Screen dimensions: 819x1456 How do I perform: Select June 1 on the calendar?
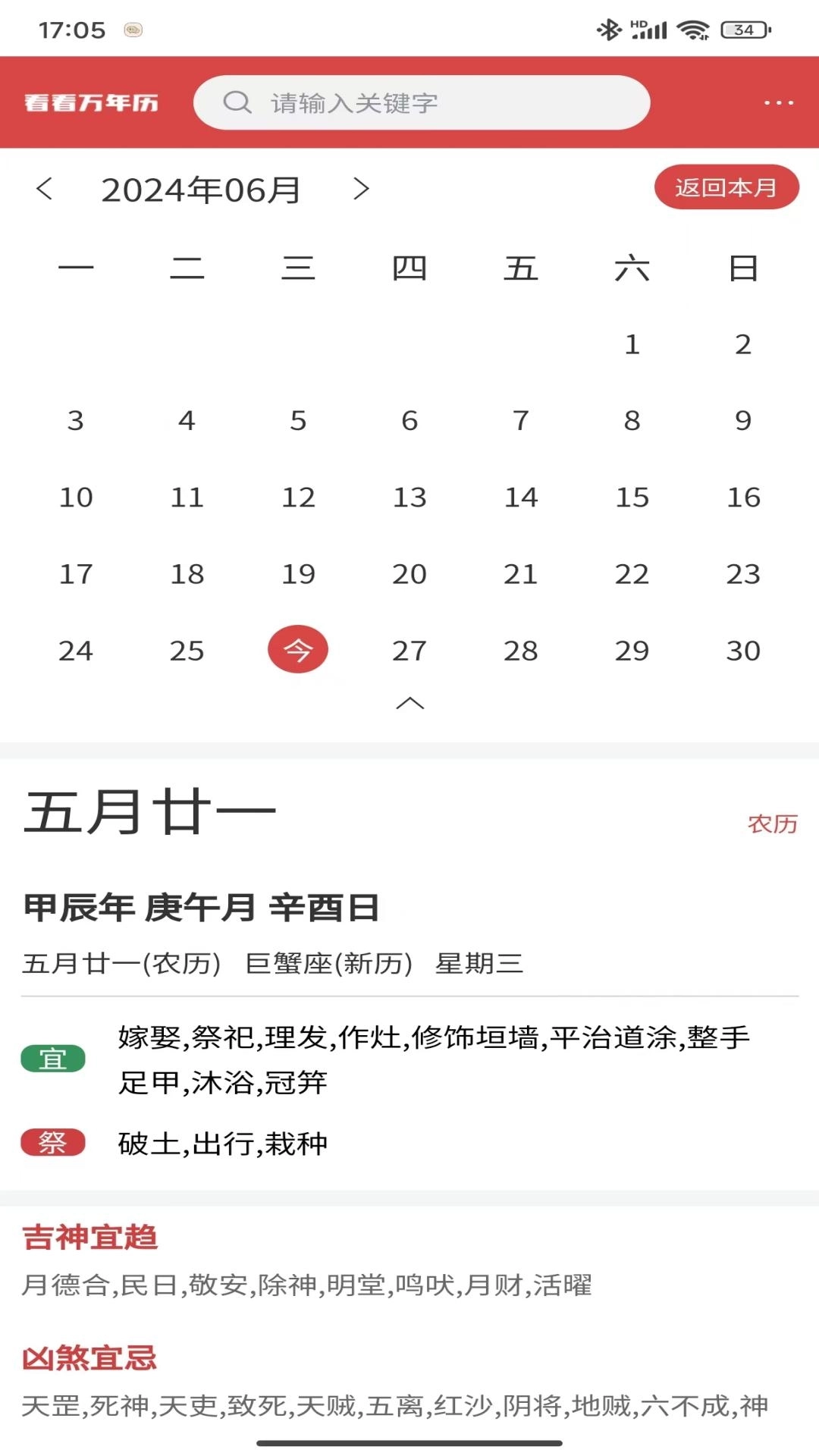tap(632, 345)
